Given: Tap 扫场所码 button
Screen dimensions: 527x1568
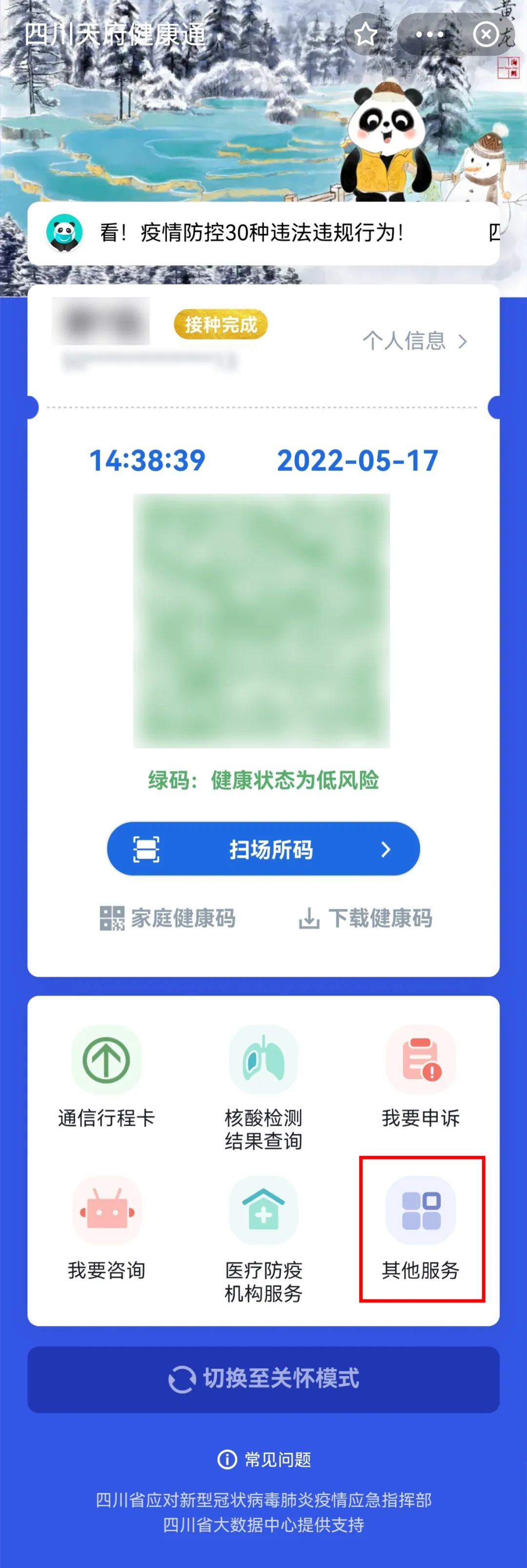Looking at the screenshot, I should [263, 848].
